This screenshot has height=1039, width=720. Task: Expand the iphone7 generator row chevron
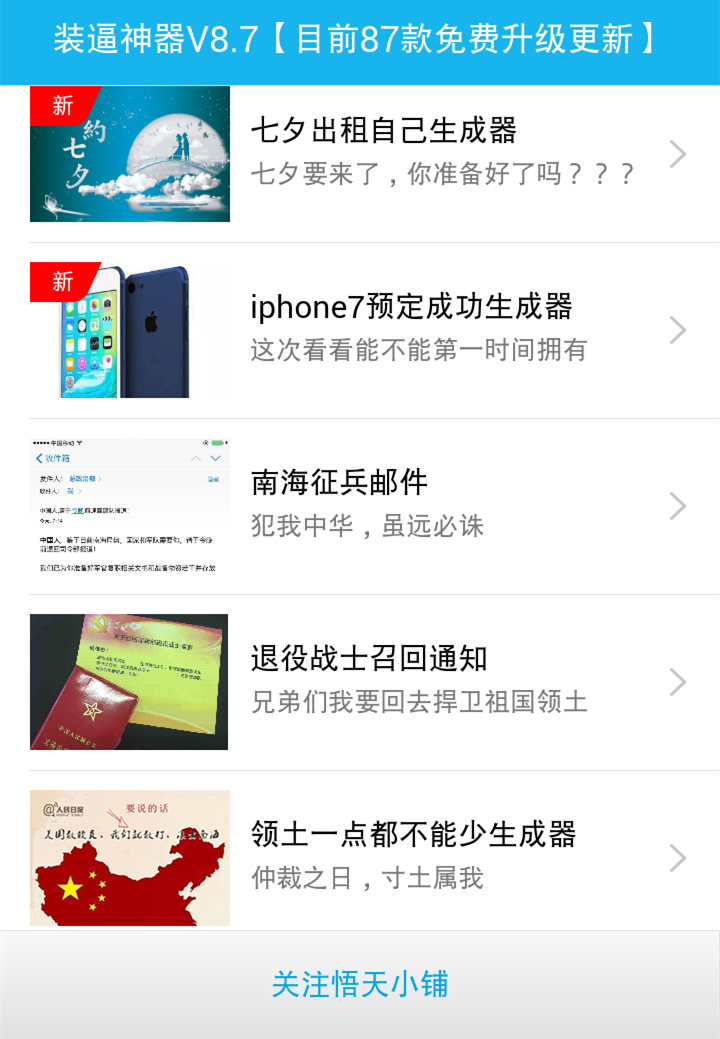tap(679, 331)
